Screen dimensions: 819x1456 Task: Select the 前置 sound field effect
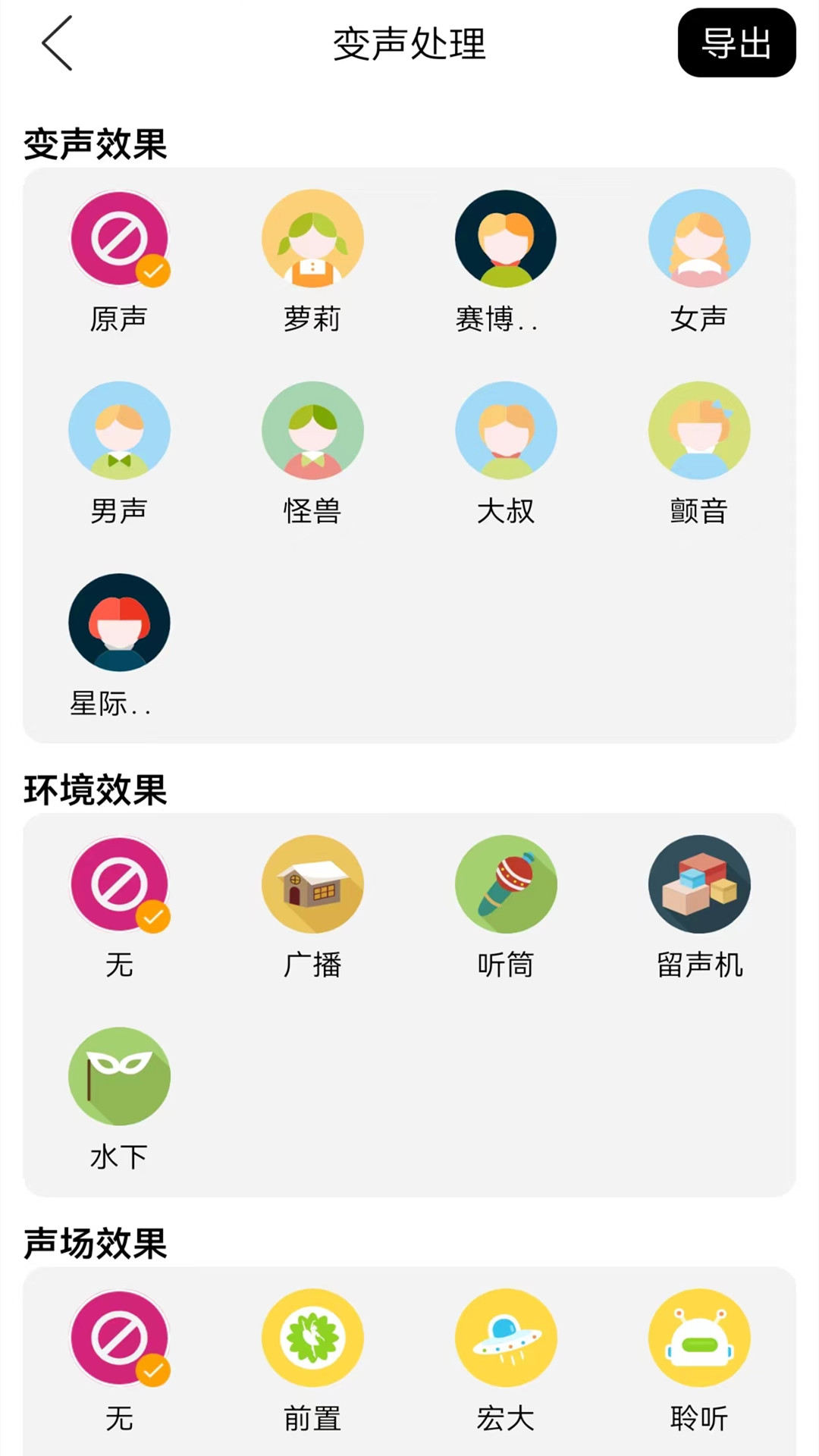[x=312, y=1338]
